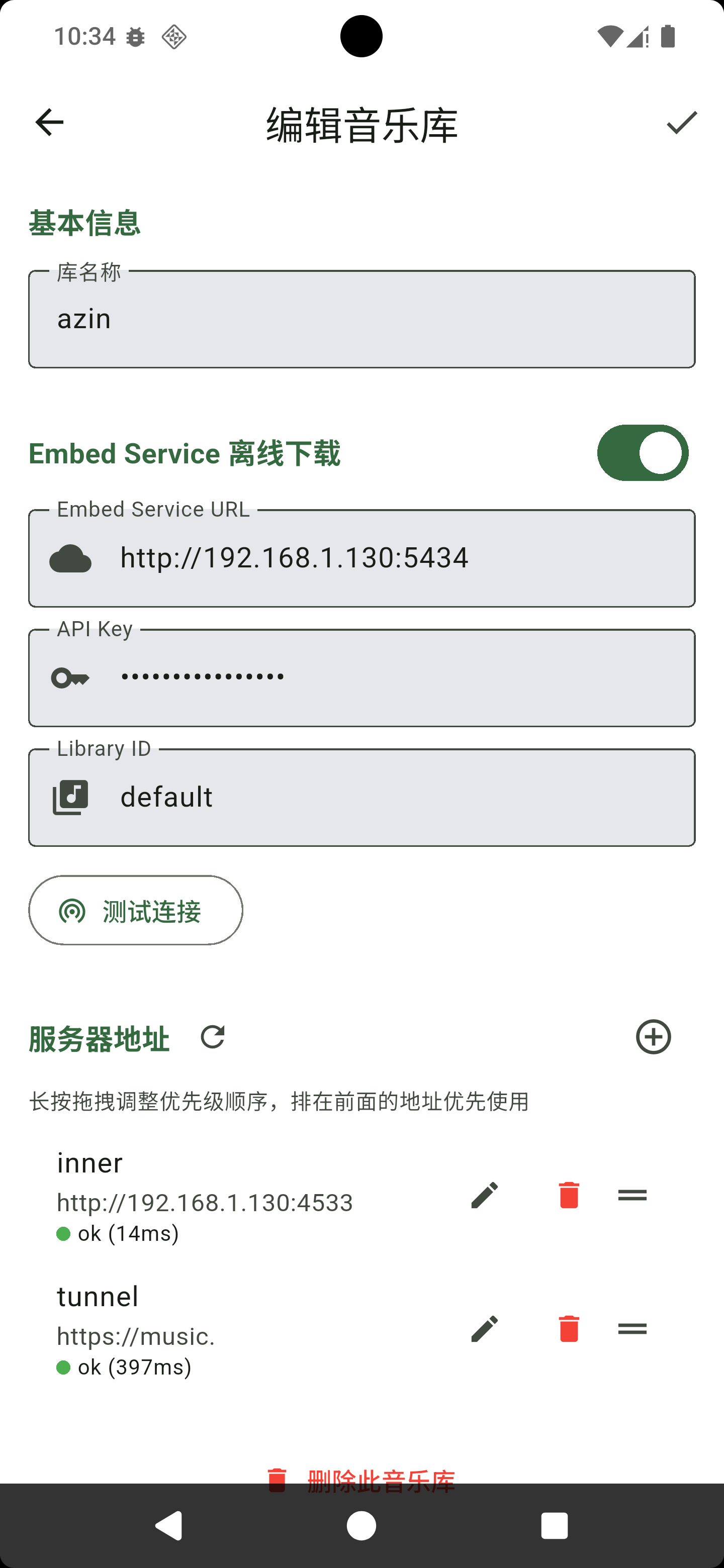Edit the inner server address
724x1568 pixels.
click(484, 1195)
